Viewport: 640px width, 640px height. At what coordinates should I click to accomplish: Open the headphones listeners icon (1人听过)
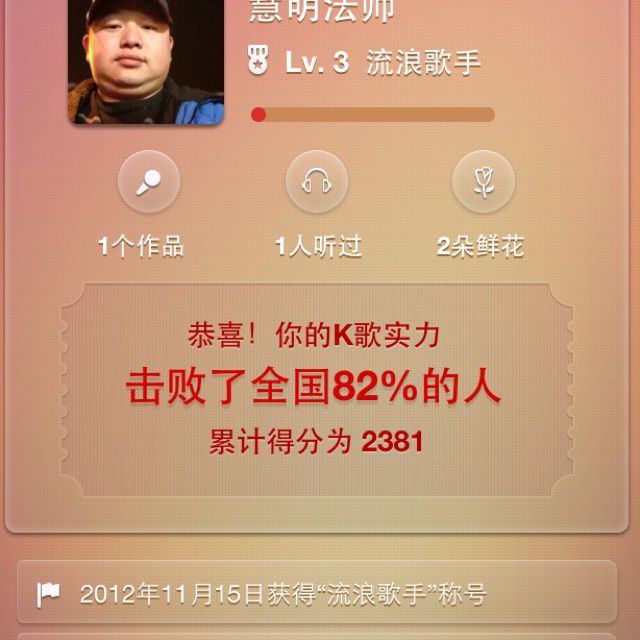tap(317, 183)
